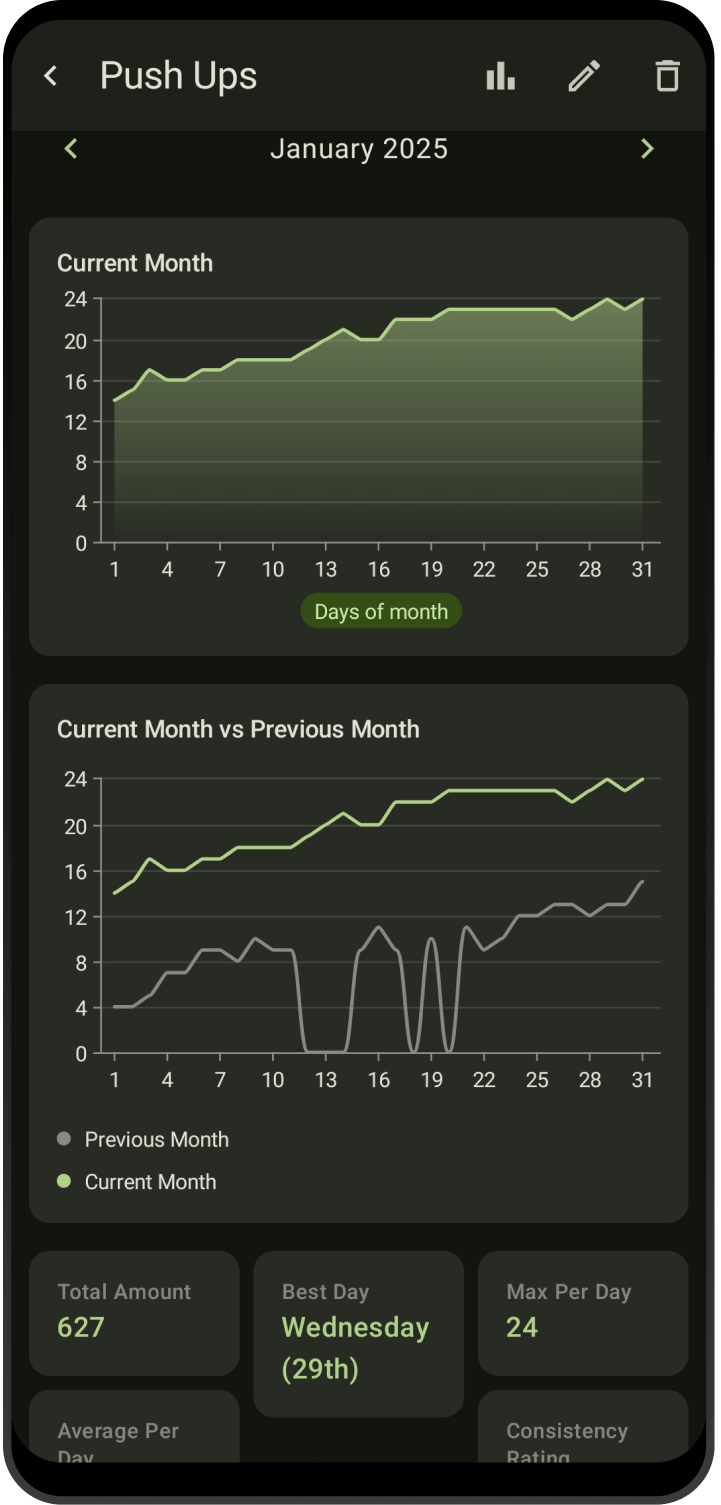Toggle the Days of month axis label
Screen dimensions: 721x1505
pos(380,611)
